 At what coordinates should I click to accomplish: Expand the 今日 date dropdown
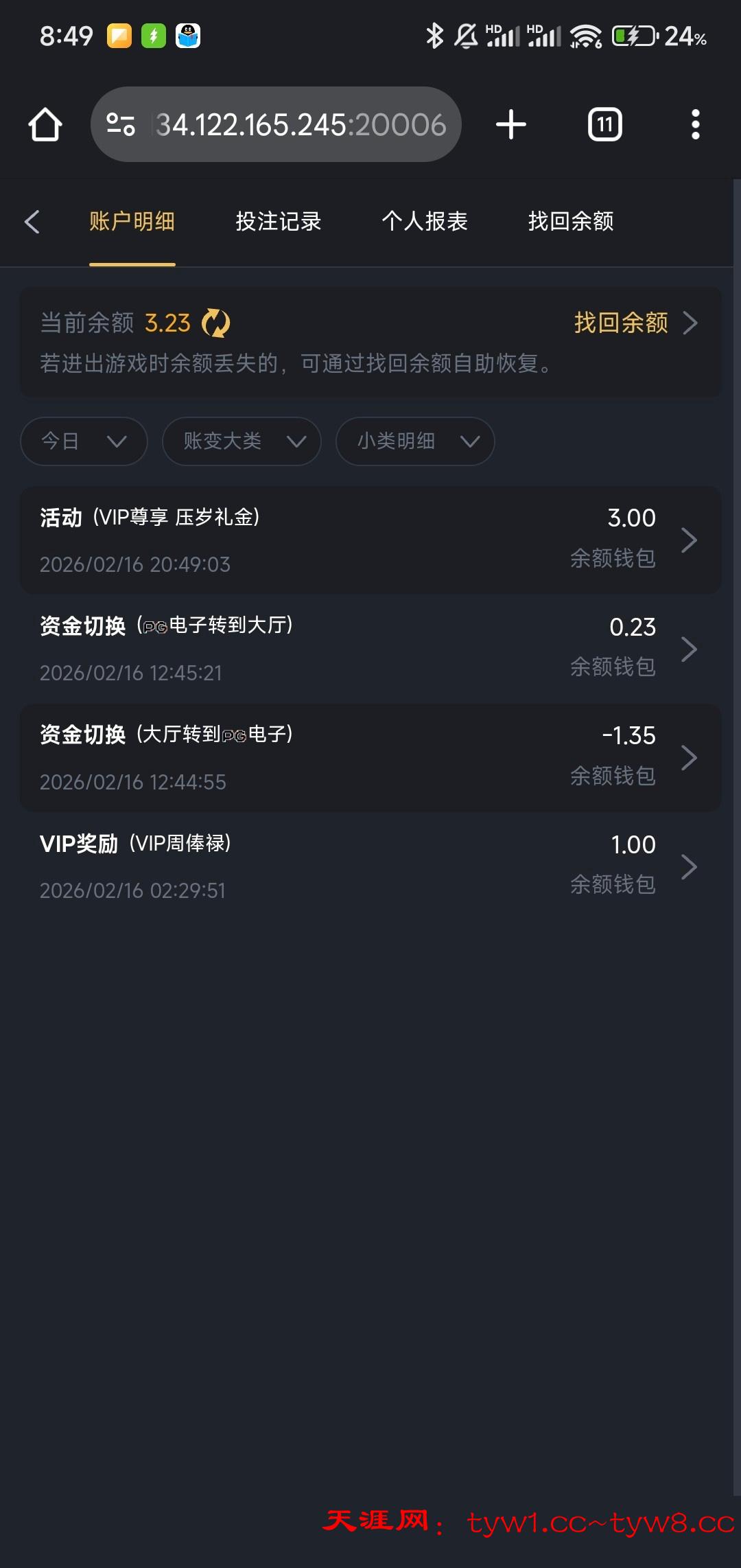click(84, 441)
